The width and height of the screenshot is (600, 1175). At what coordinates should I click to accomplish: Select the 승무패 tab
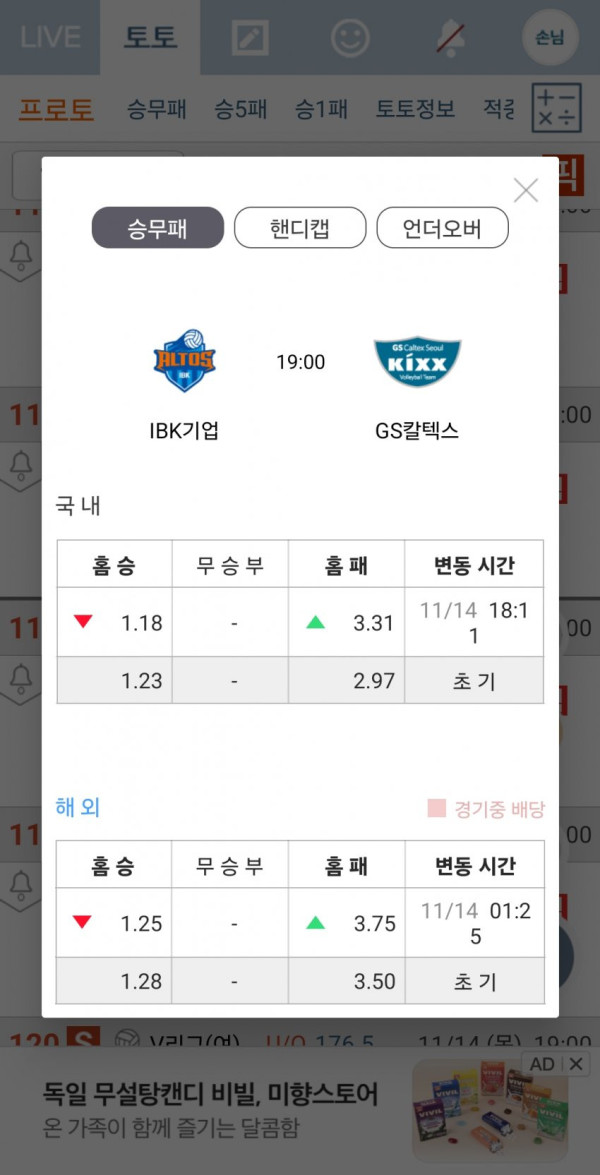[x=158, y=229]
